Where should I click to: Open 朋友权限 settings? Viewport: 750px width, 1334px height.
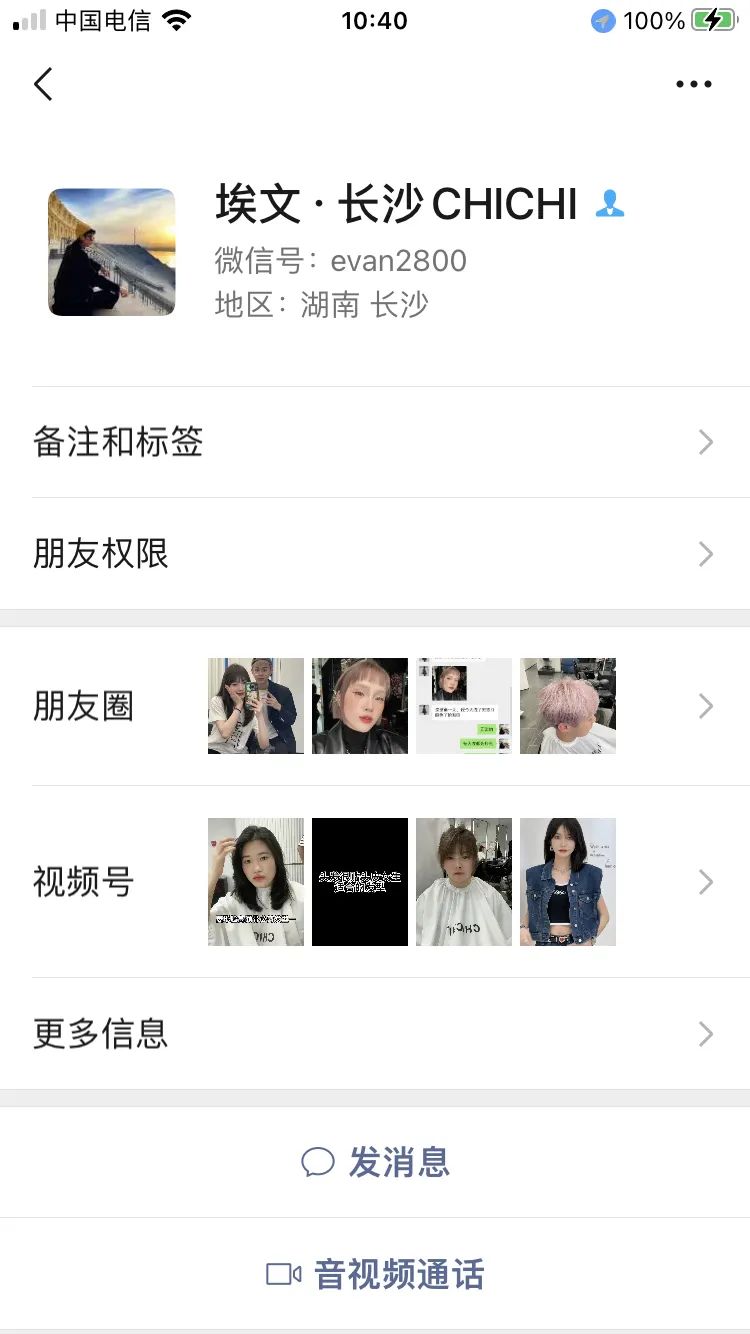click(x=375, y=554)
